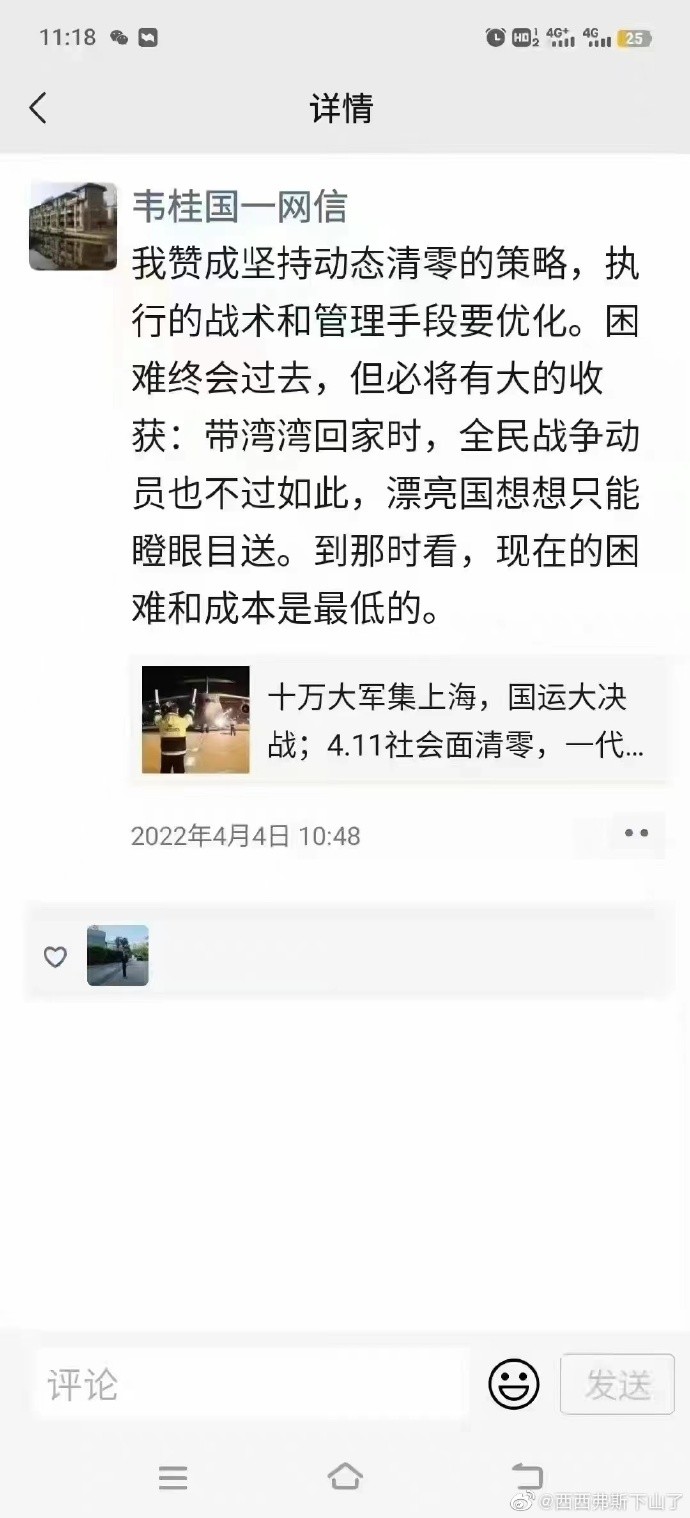Open the emoji picker
Image resolution: width=690 pixels, height=1518 pixels.
click(x=514, y=1385)
